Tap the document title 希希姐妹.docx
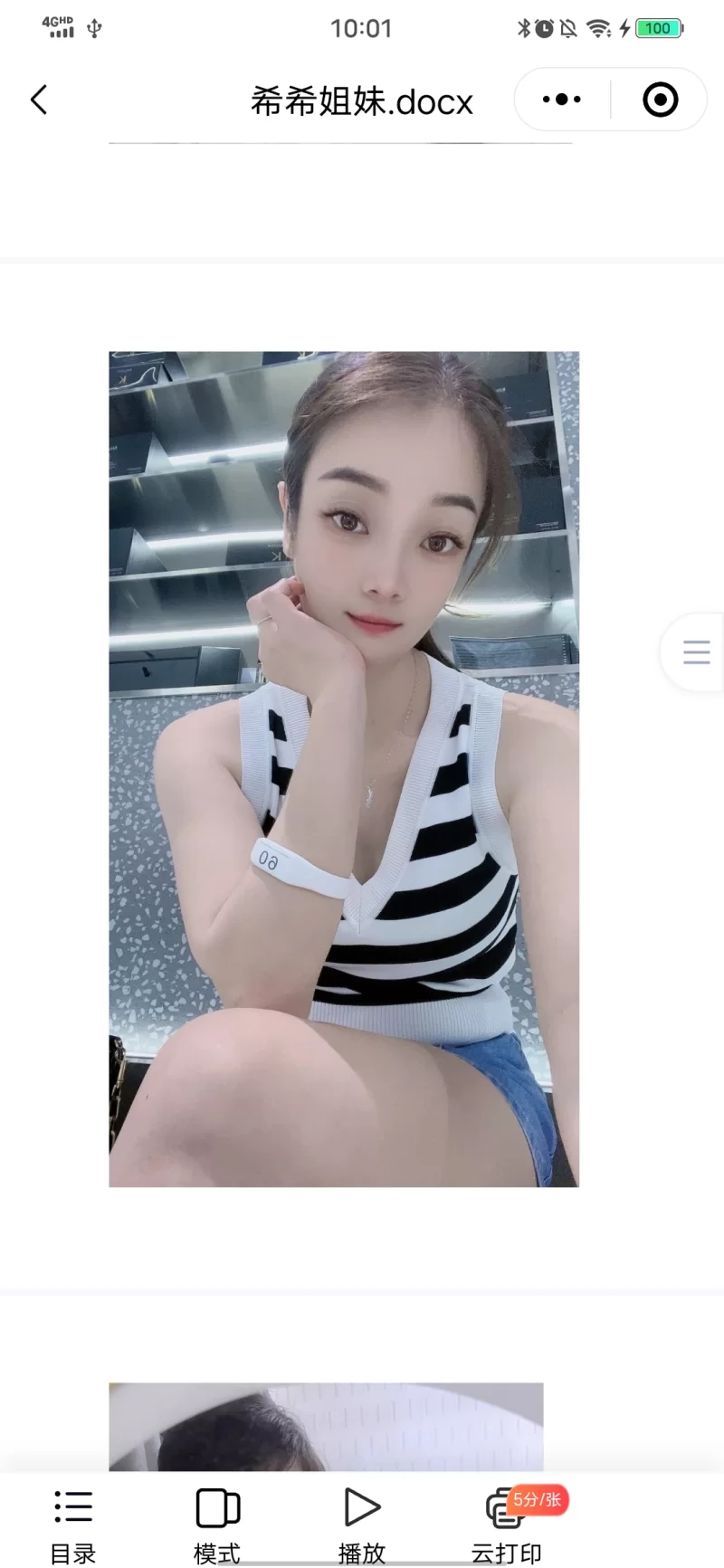Image resolution: width=724 pixels, height=1568 pixels. pyautogui.click(x=361, y=102)
